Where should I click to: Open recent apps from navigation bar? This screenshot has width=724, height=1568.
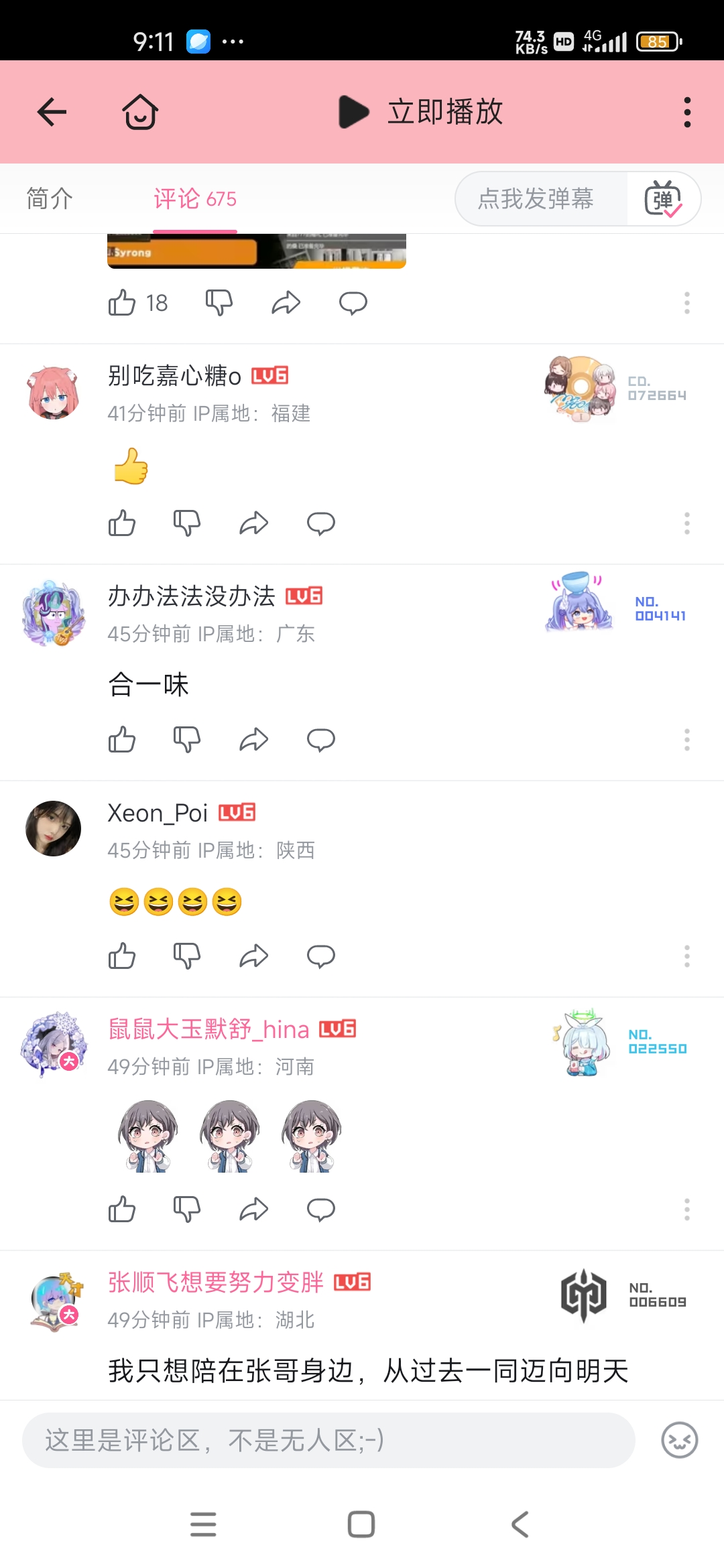tap(203, 1524)
